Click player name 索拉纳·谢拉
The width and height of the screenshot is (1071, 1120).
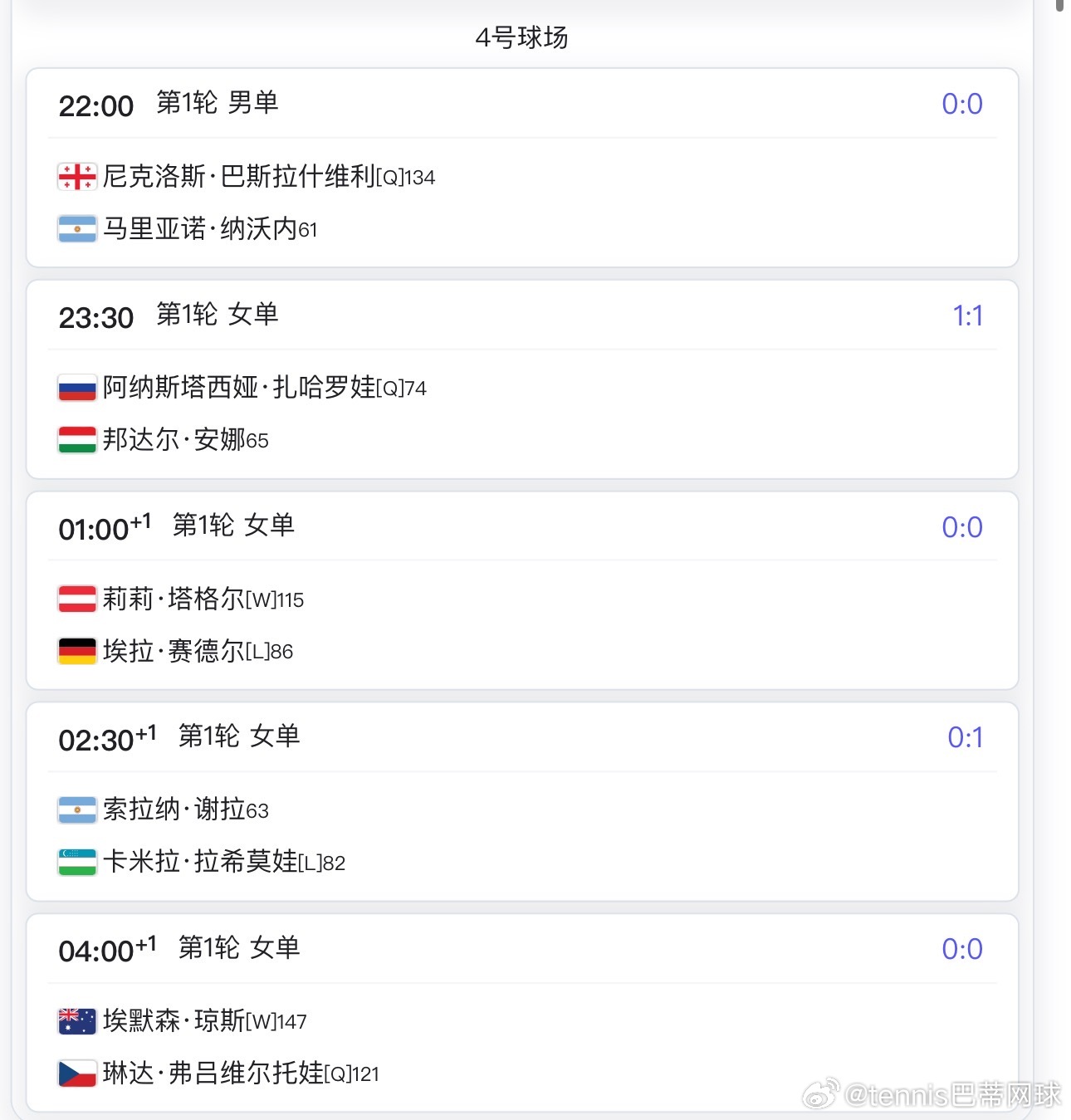(x=174, y=809)
